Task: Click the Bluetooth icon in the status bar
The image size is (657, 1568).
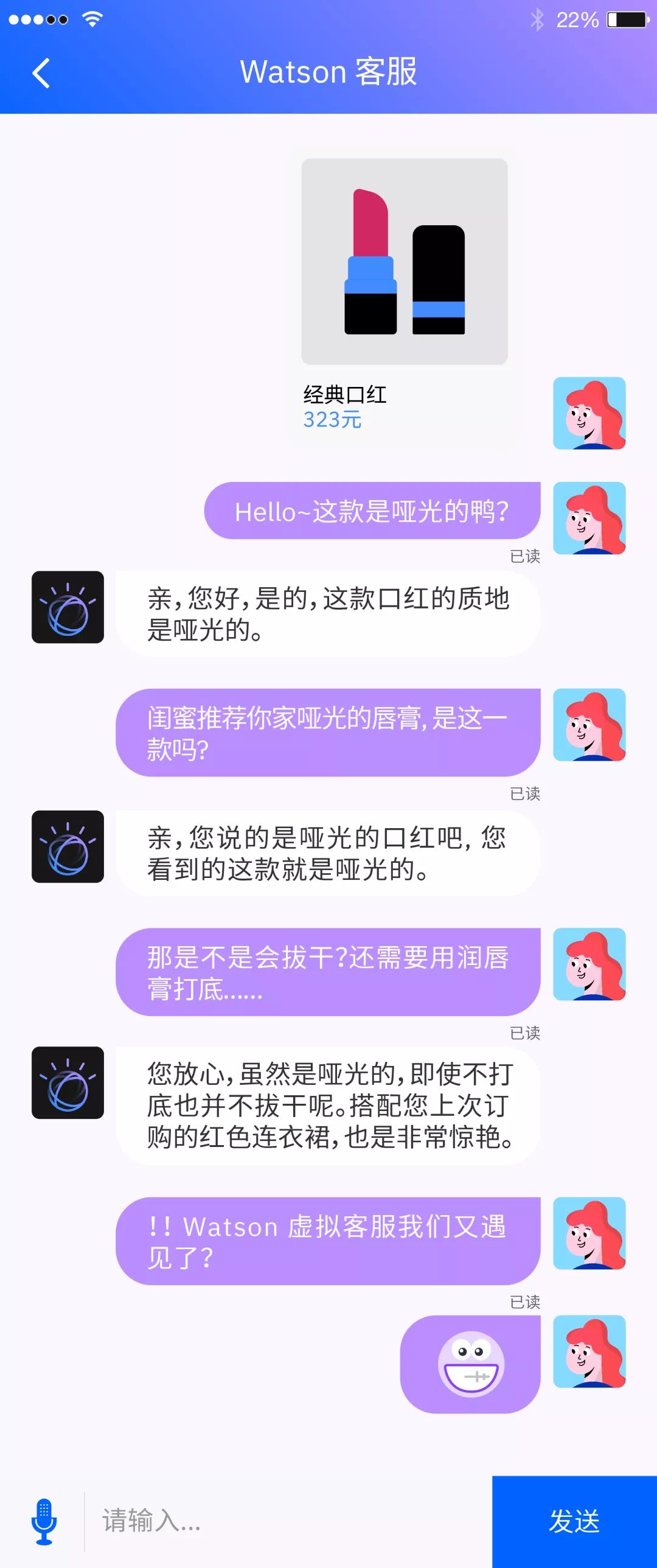Action: tap(538, 18)
